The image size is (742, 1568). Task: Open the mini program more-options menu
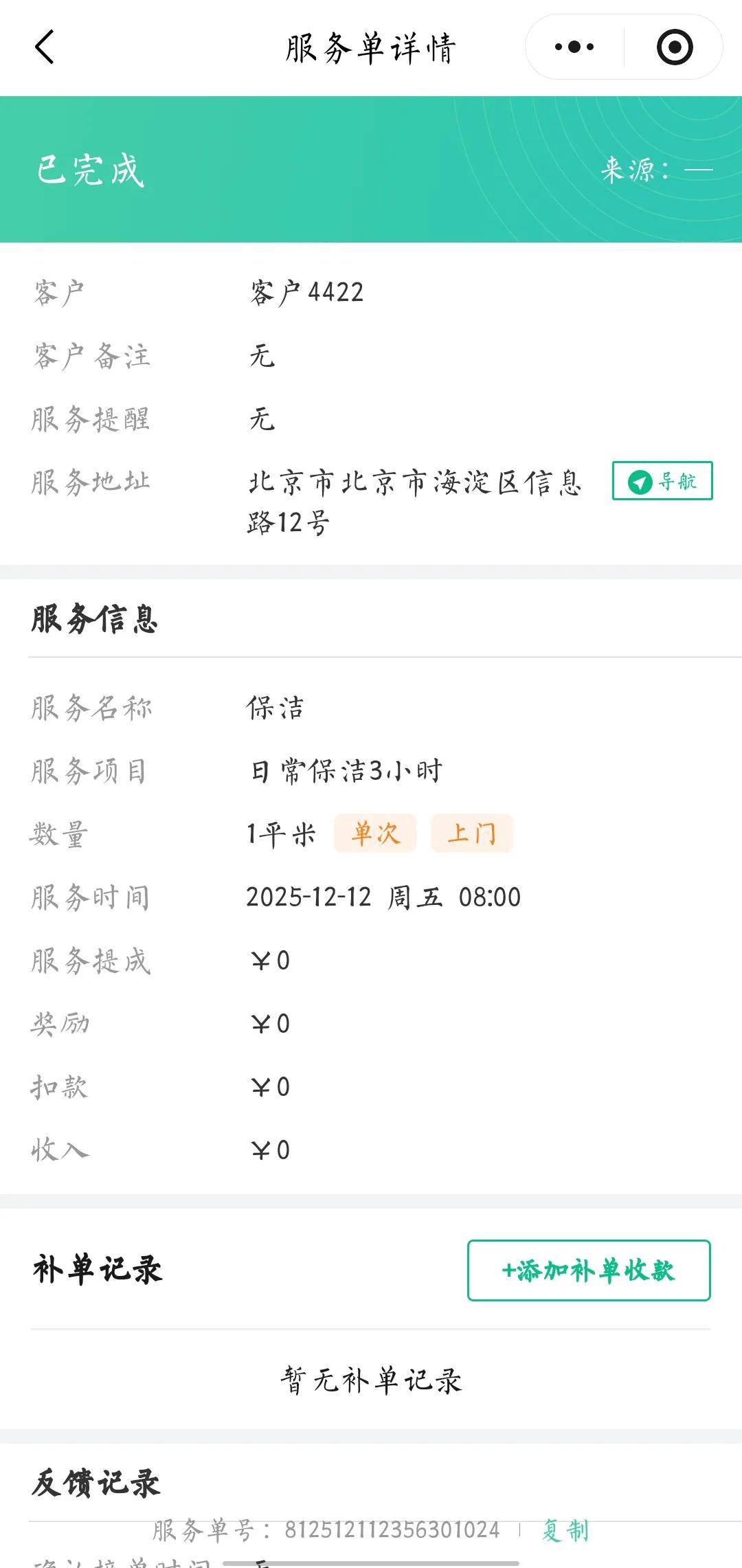[574, 47]
